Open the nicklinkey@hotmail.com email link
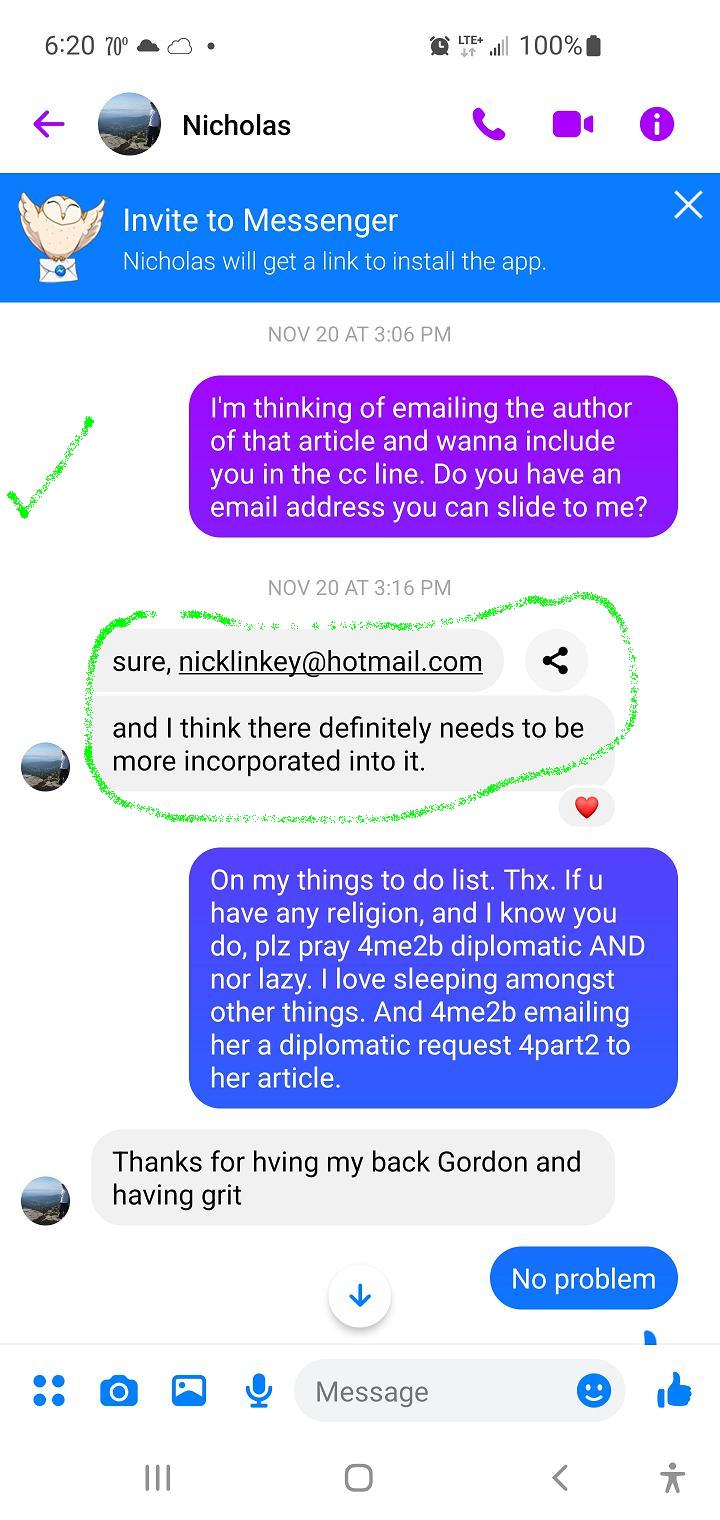Screen dimensions: 720x1520 (330, 661)
